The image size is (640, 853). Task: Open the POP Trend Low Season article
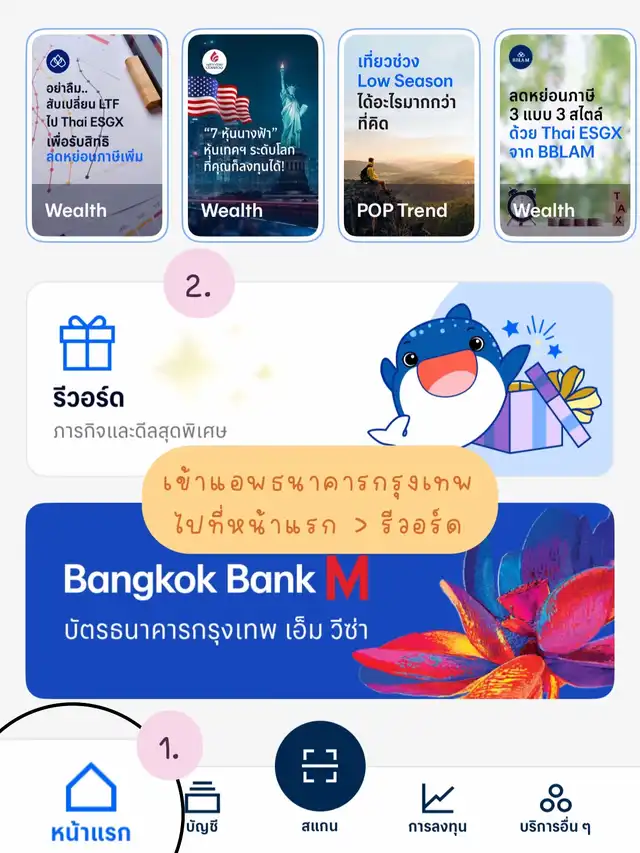(408, 135)
